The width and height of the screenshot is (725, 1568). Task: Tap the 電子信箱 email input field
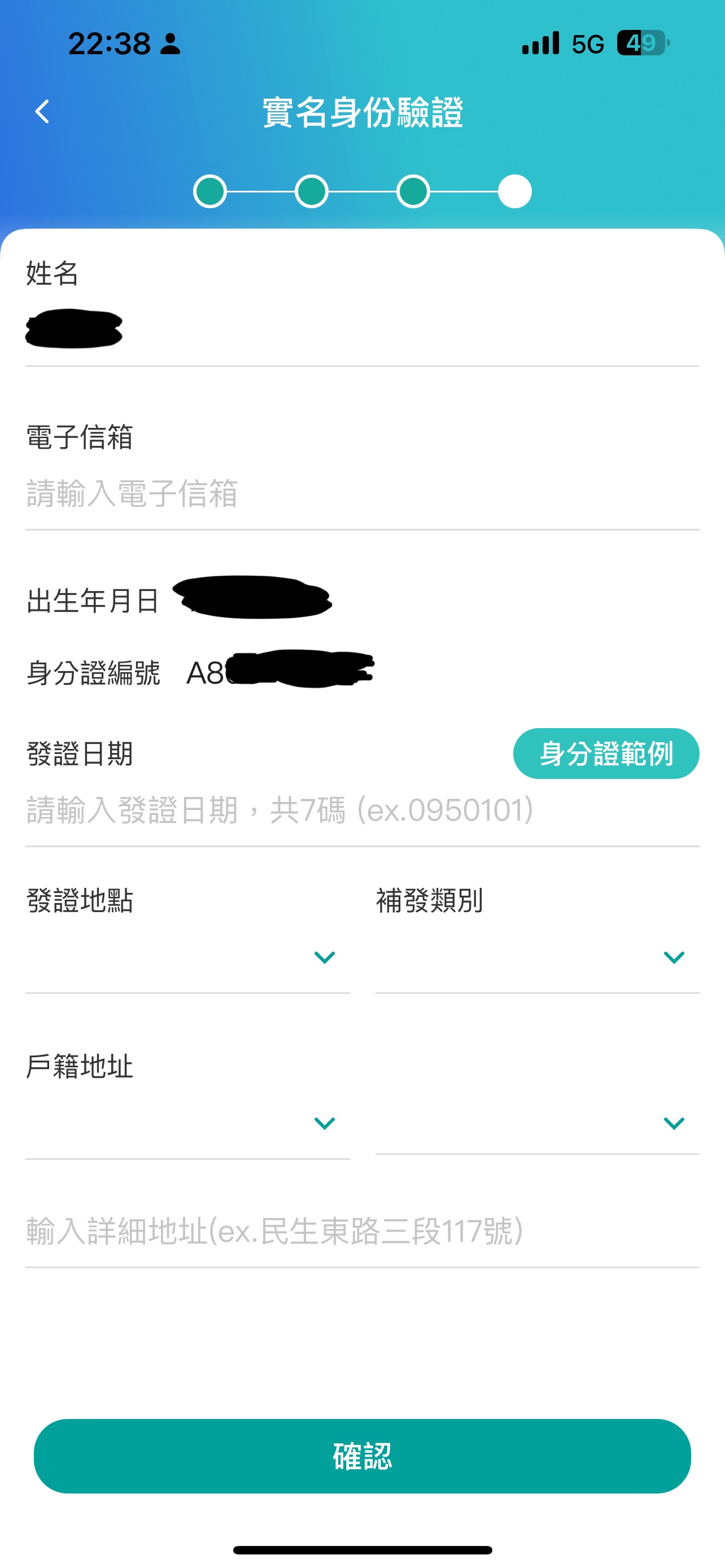(361, 493)
